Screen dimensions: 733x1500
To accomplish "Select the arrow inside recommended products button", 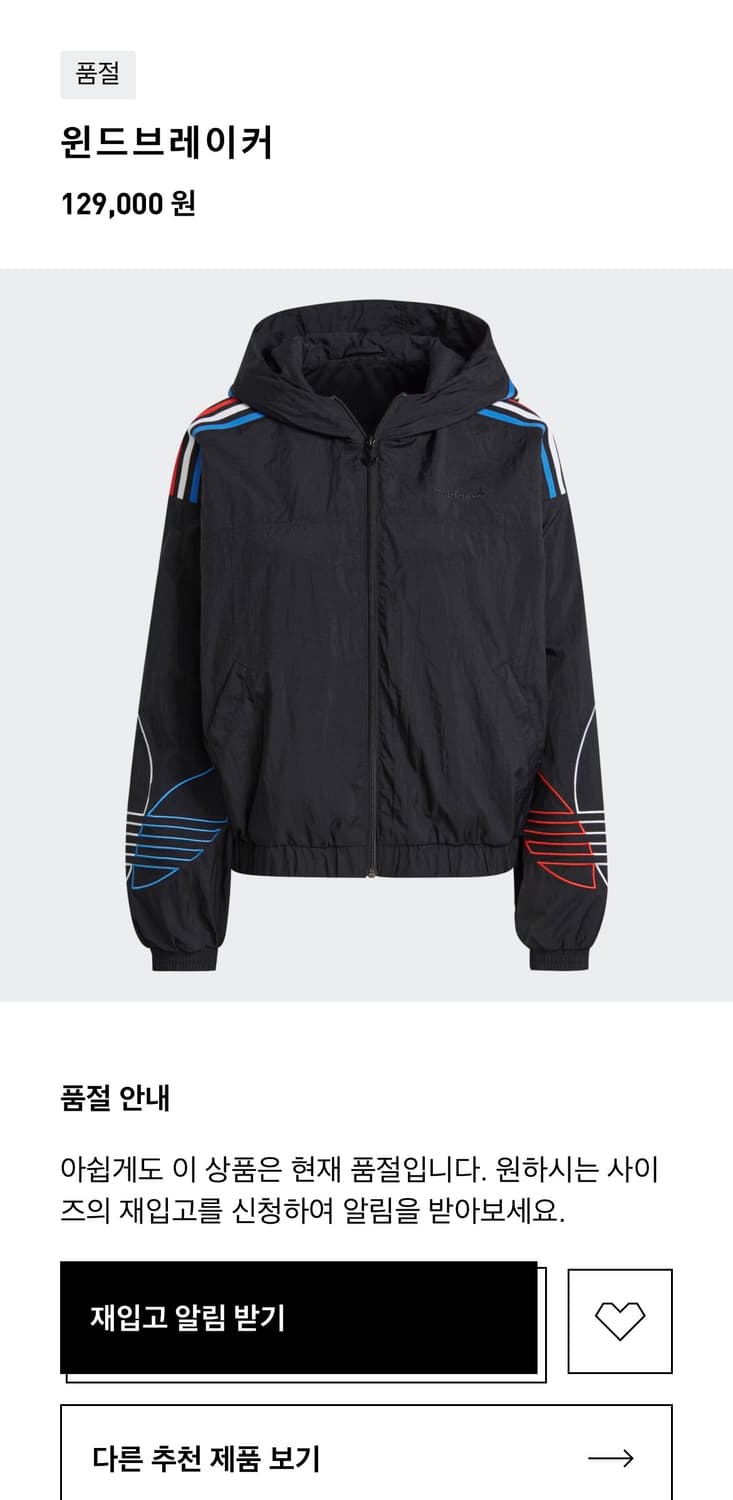I will pos(621,1459).
